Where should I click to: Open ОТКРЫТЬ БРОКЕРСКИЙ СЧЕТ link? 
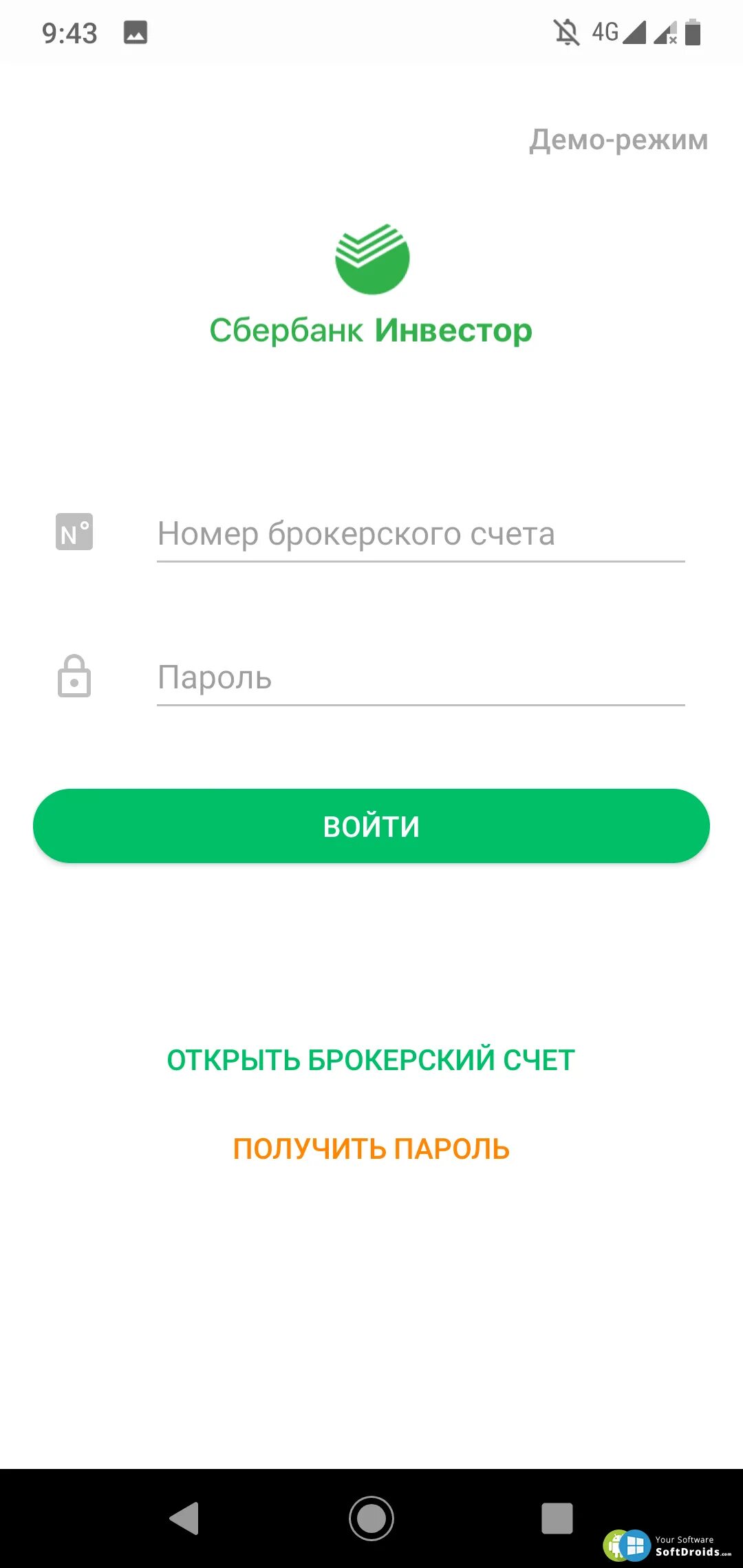[371, 1060]
